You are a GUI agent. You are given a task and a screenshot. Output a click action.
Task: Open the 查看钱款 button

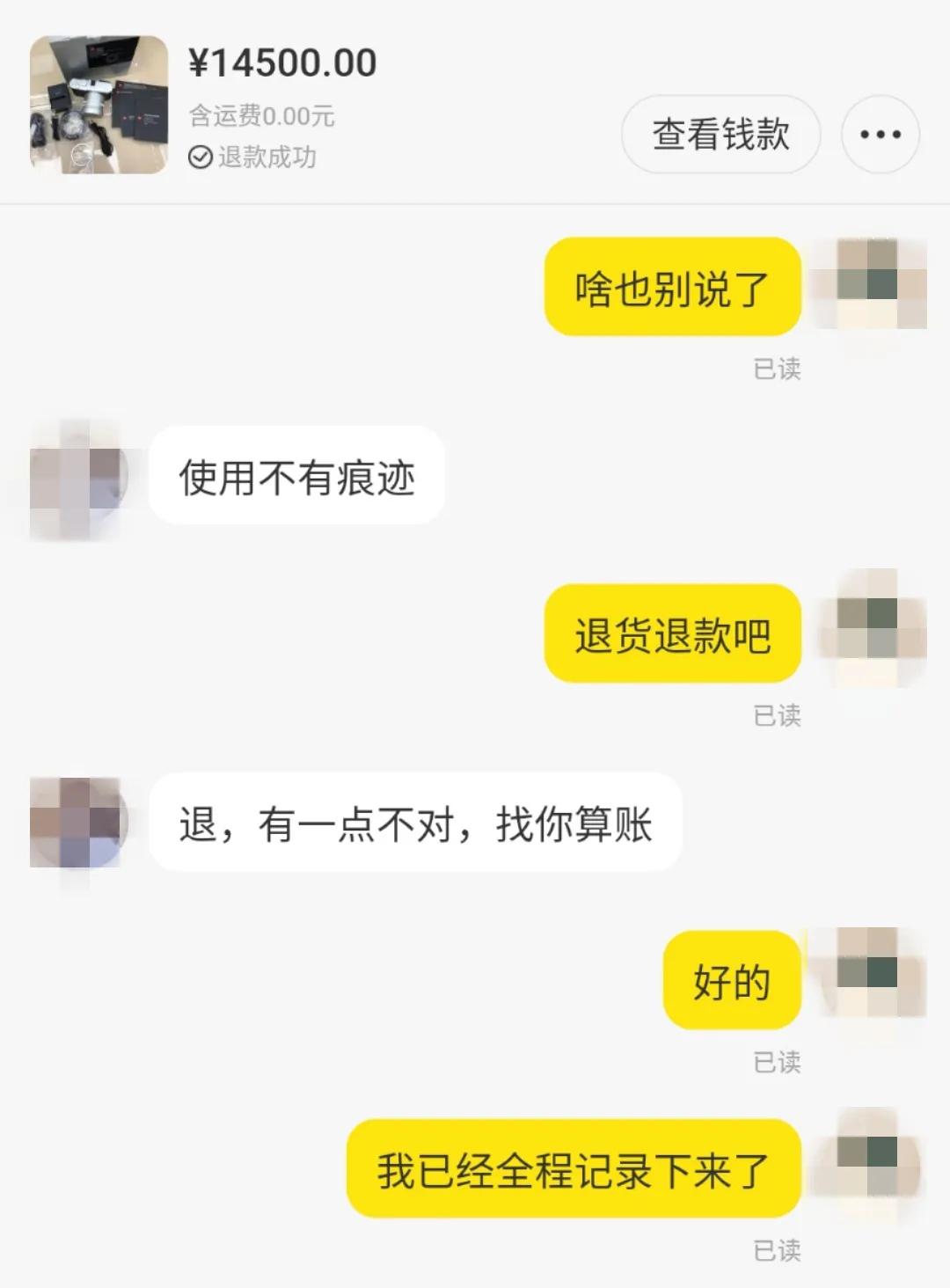click(720, 132)
